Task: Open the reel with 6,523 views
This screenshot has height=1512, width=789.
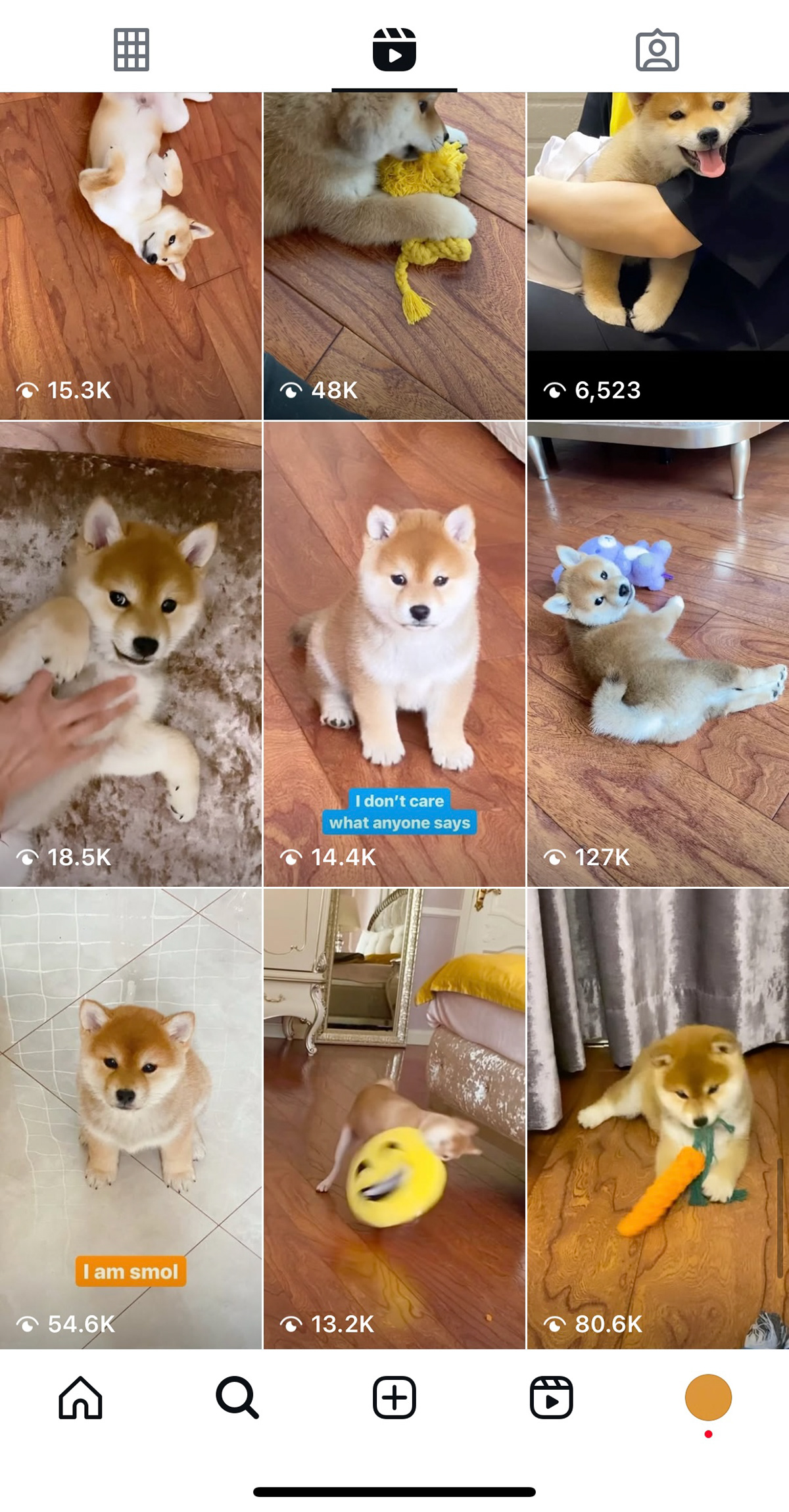Action: [x=657, y=256]
